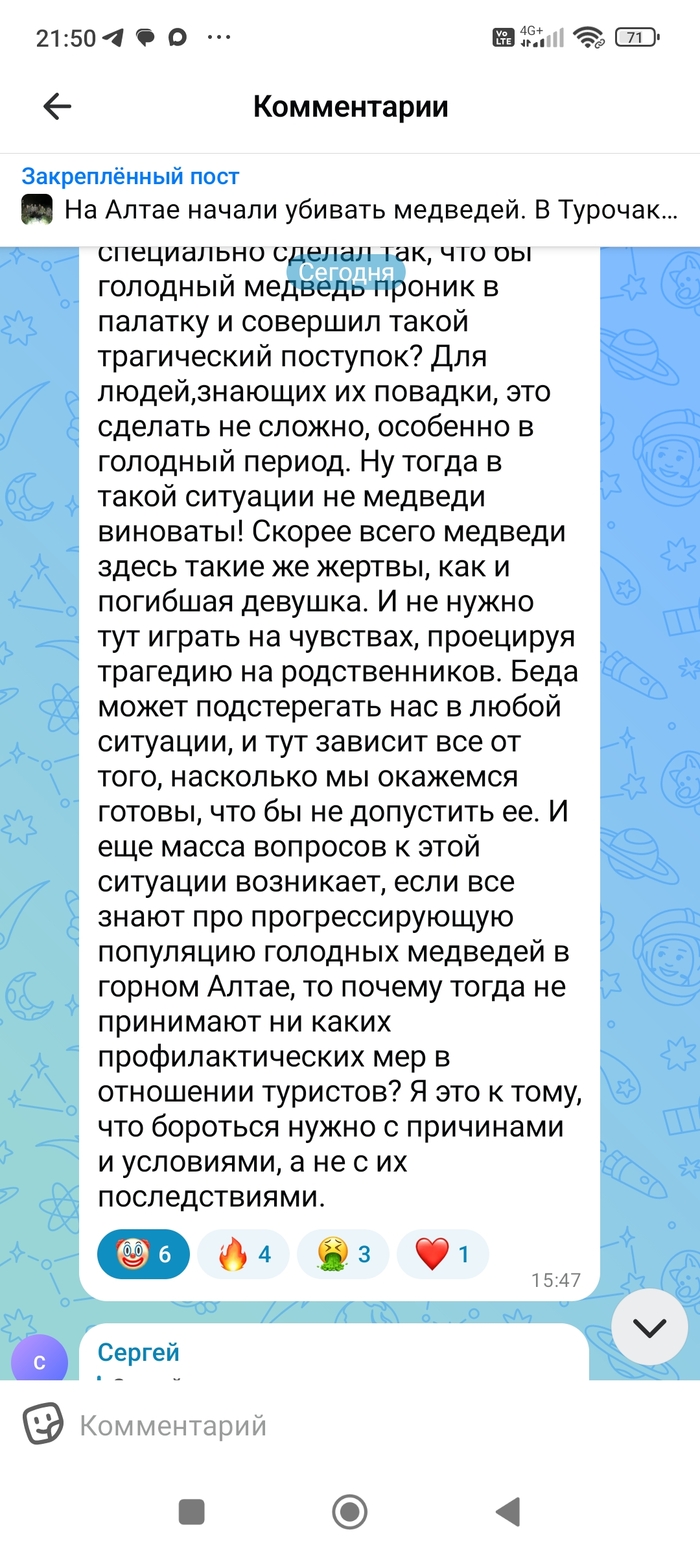Add nauseated face reaction with 3 votes

coord(343,1254)
